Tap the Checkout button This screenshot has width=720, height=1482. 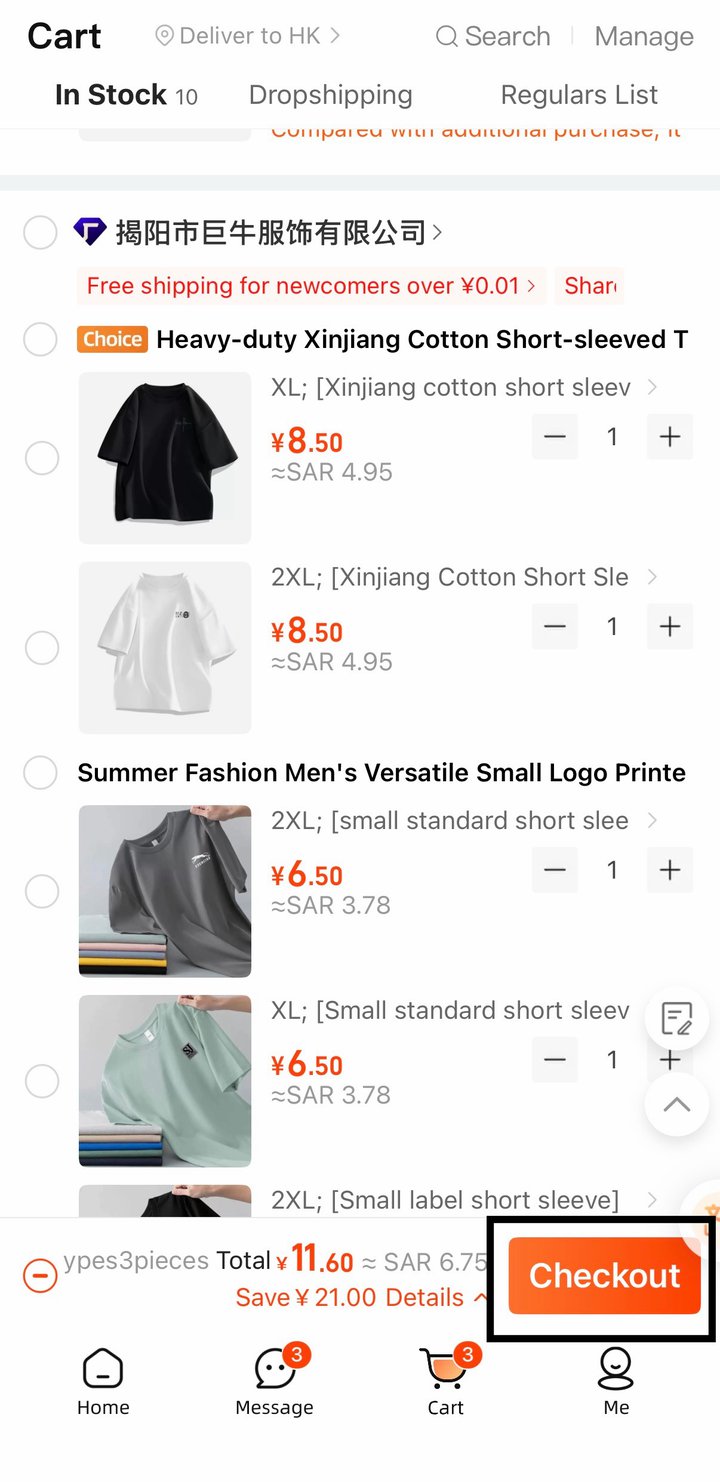(x=604, y=1275)
